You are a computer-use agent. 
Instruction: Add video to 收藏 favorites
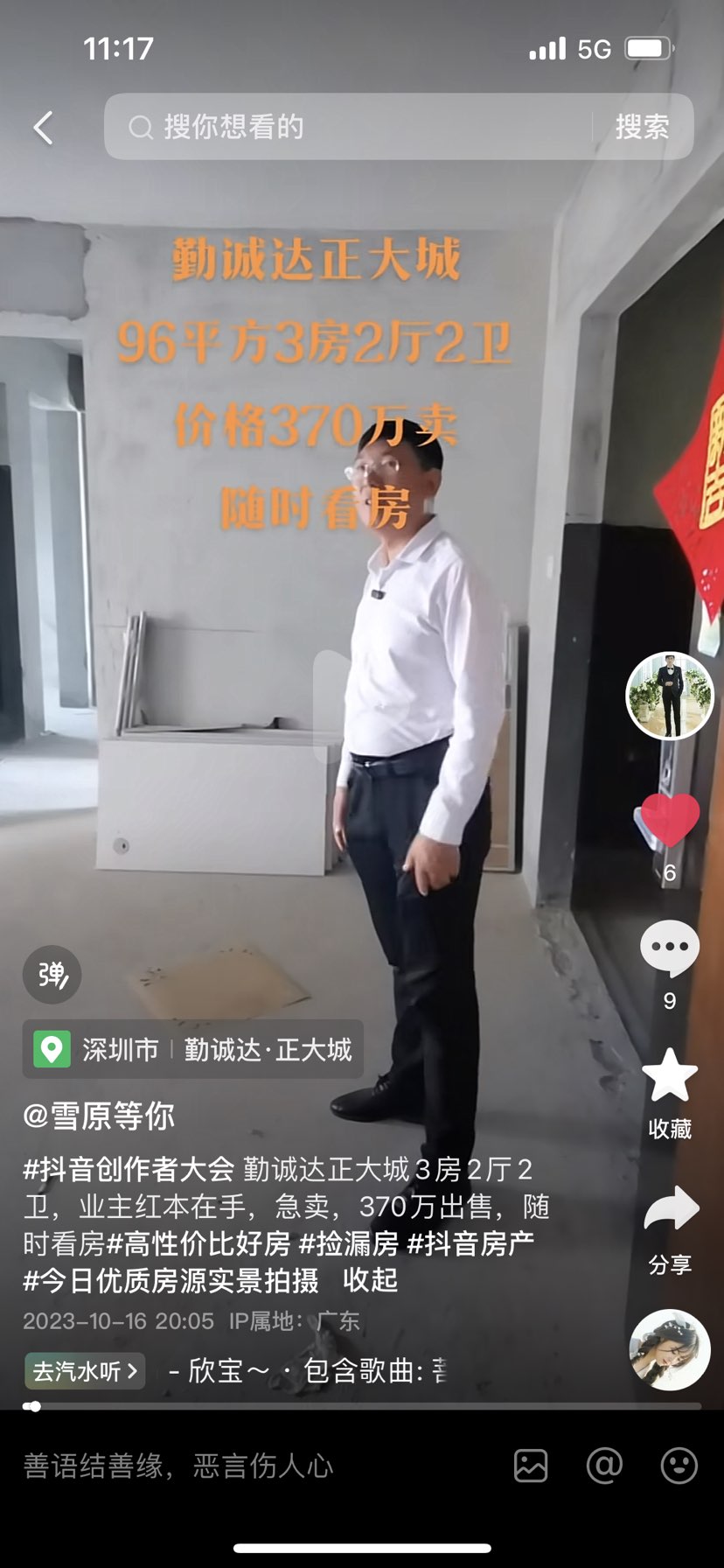coord(670,1076)
